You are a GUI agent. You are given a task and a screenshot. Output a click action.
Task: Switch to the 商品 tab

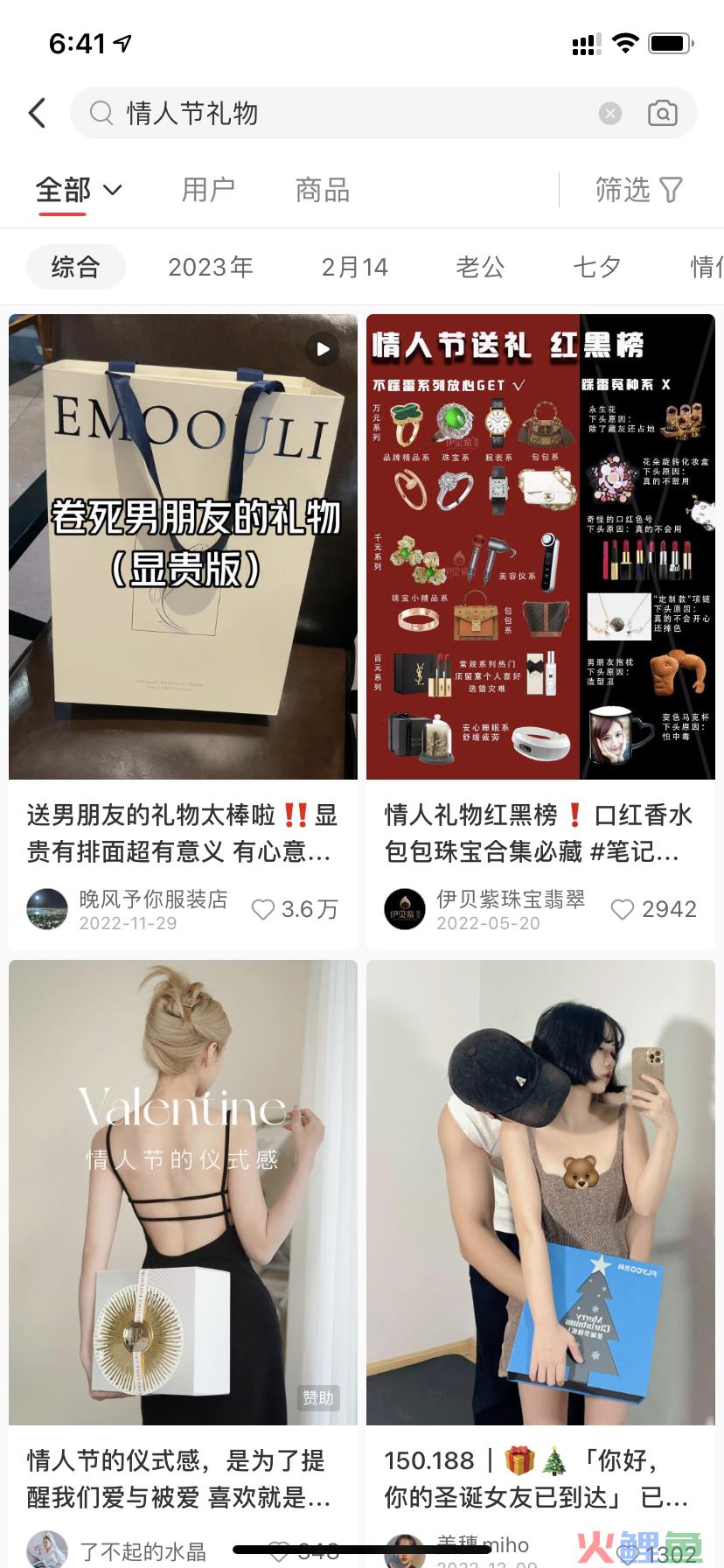[x=323, y=190]
